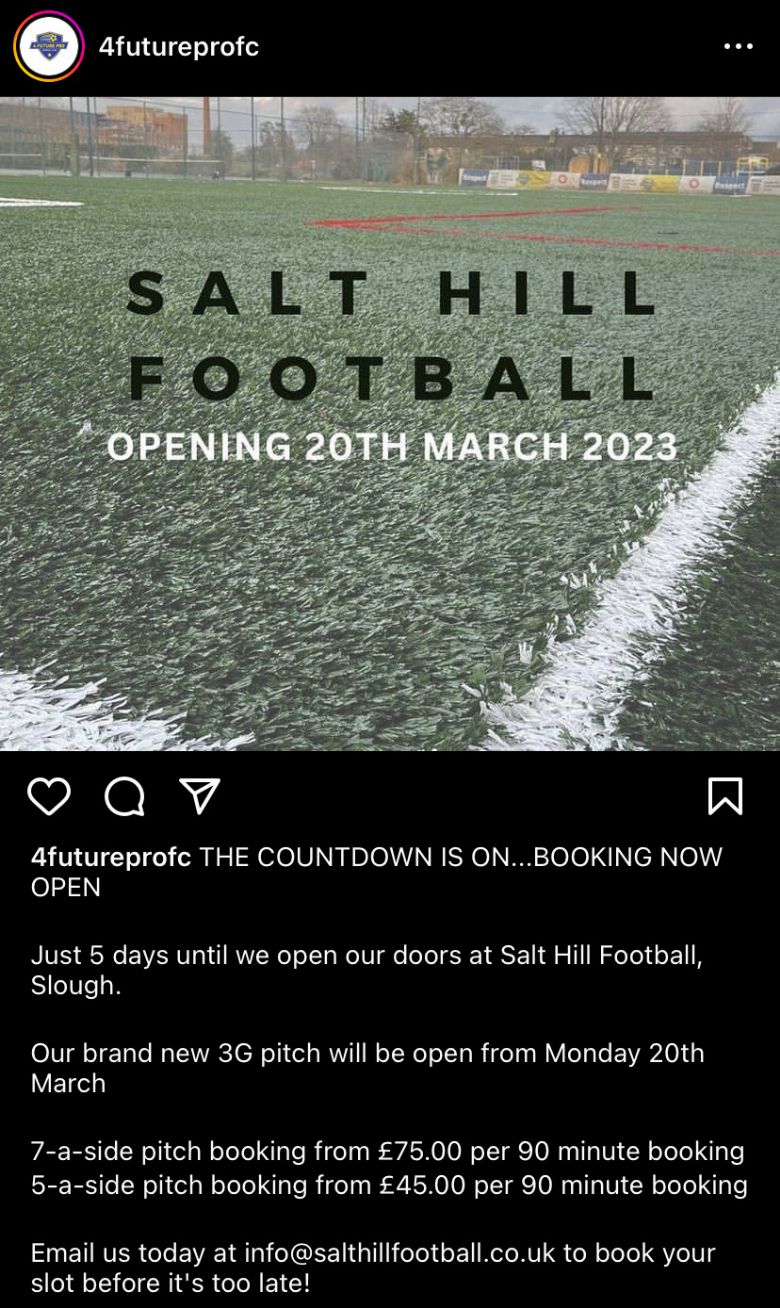Open the 4futureprofc username in the header
Image resolution: width=780 pixels, height=1308 pixels.
(178, 47)
